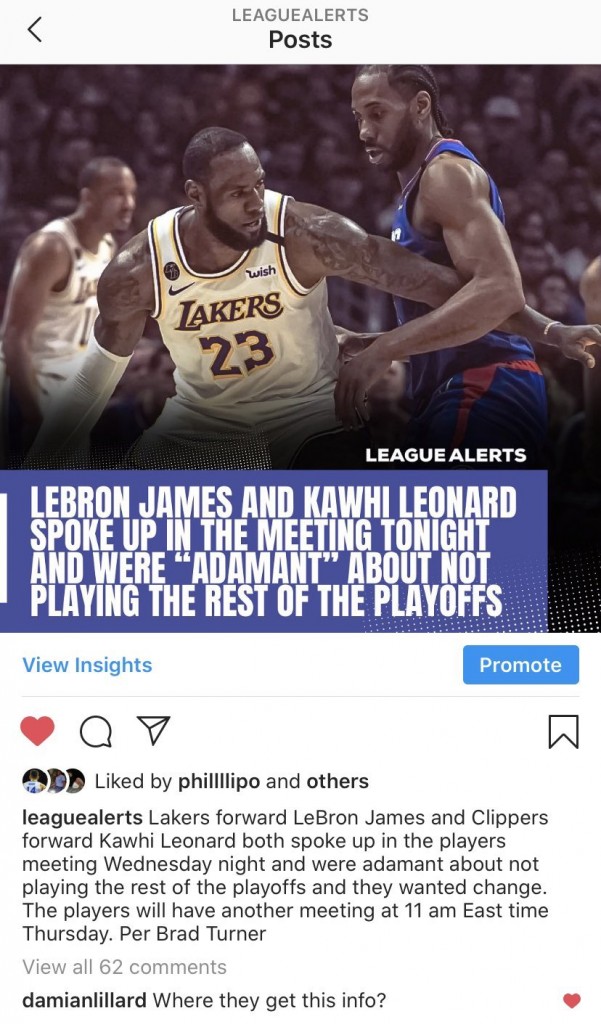Image resolution: width=601 pixels, height=1024 pixels.
Task: Share the post via paper plane icon
Action: (x=151, y=732)
